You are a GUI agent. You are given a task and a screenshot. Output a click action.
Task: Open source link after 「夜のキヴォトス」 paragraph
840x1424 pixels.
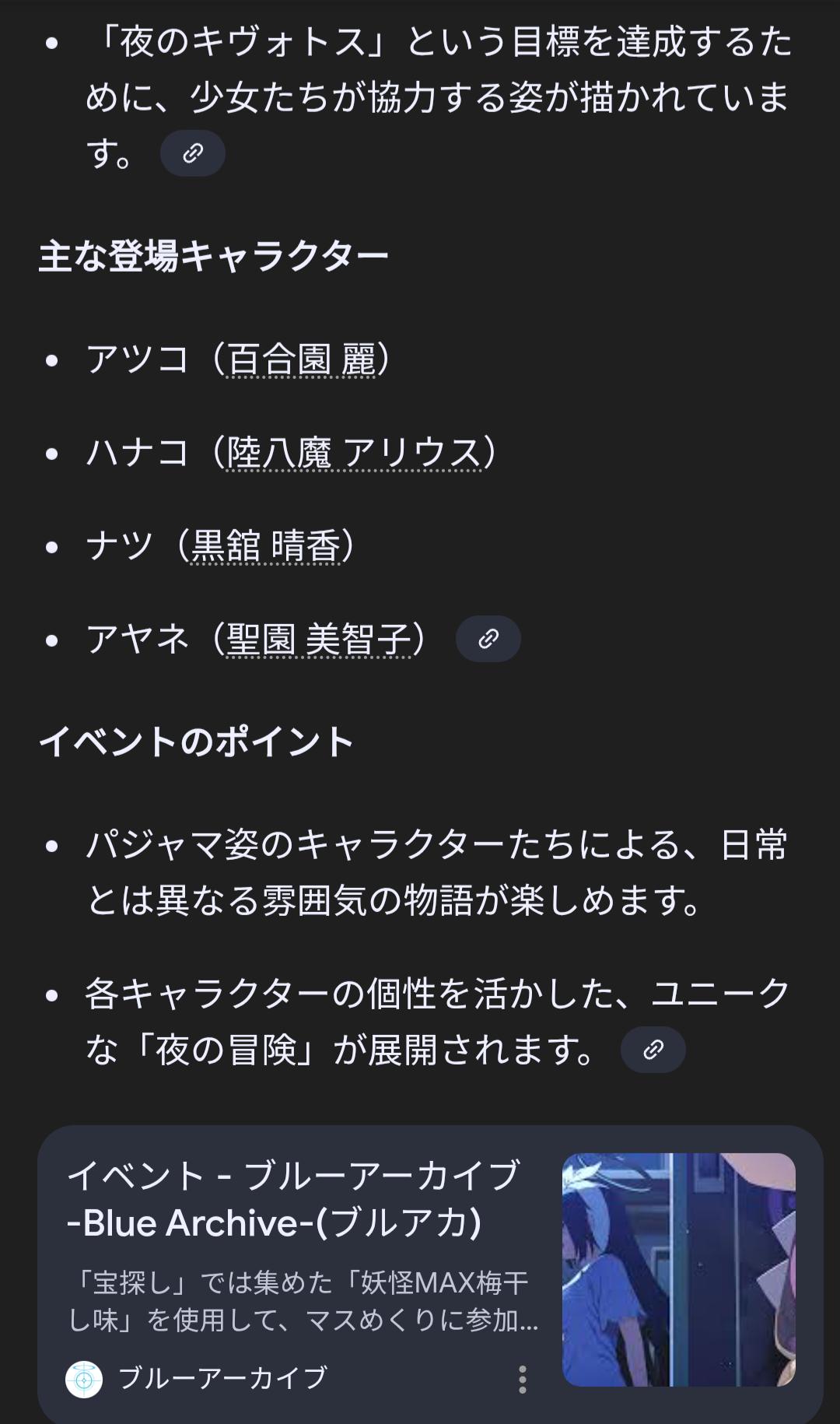pyautogui.click(x=192, y=153)
